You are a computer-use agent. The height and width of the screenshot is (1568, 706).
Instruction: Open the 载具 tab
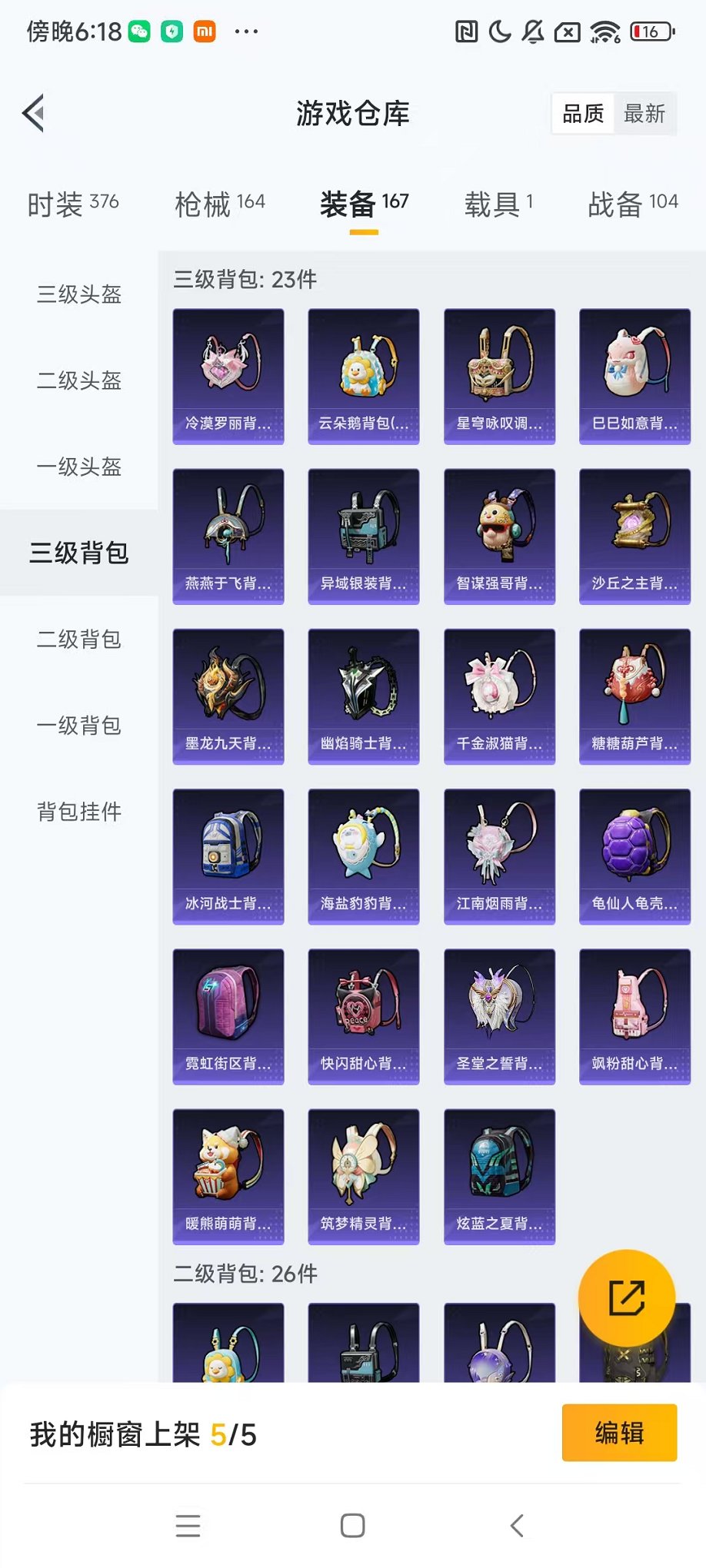tap(498, 204)
